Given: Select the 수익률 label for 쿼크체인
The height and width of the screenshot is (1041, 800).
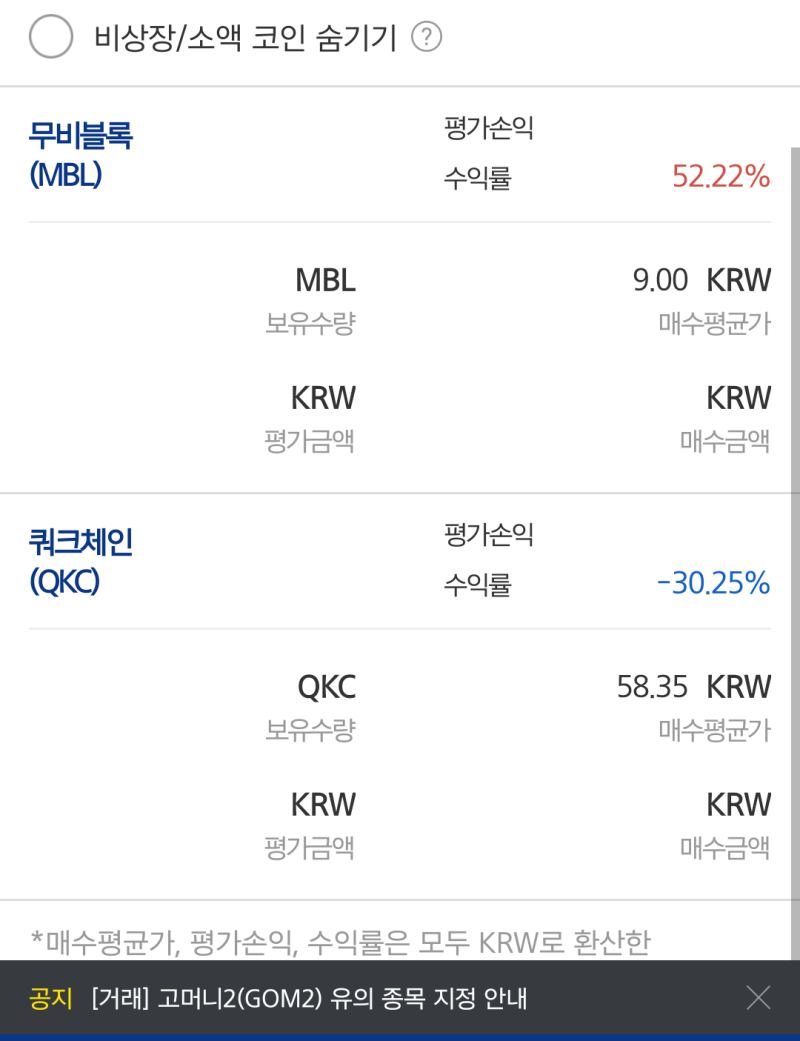Looking at the screenshot, I should click(478, 581).
